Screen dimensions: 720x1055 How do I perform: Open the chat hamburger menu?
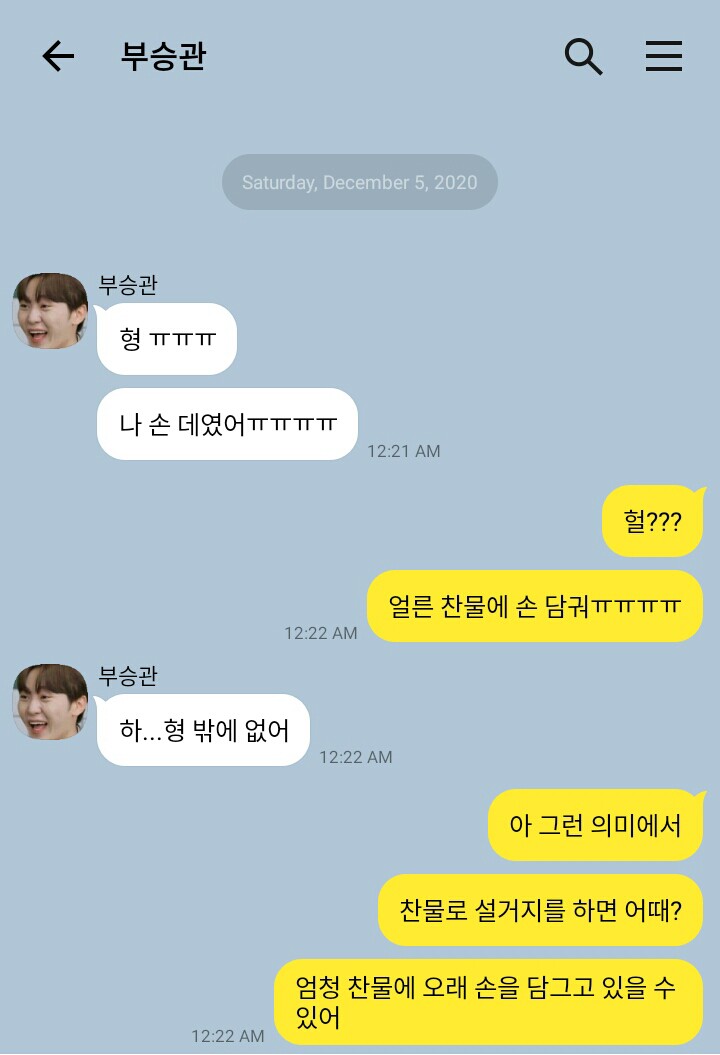(x=663, y=57)
